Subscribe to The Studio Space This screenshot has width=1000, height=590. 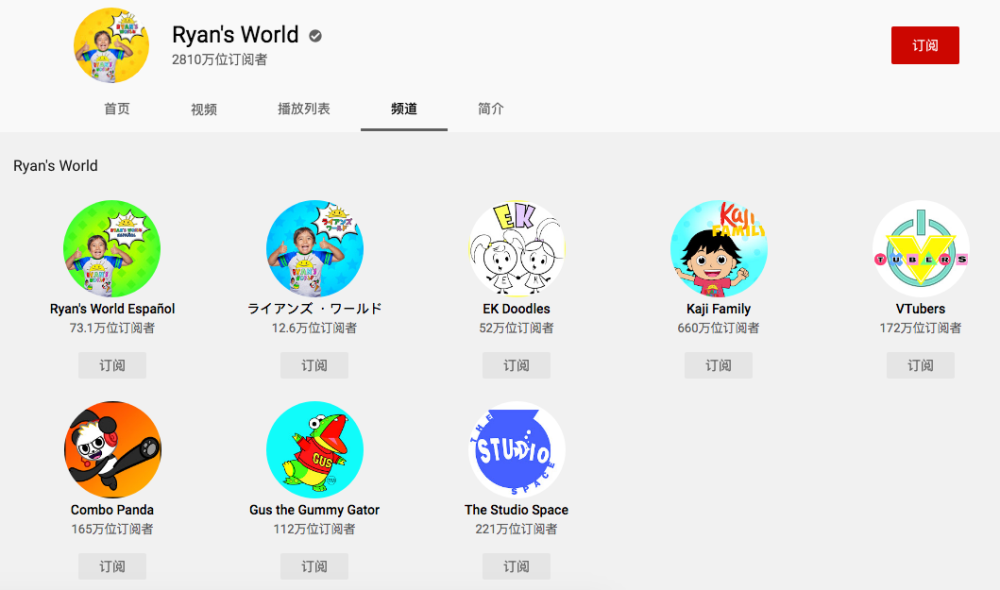point(516,567)
